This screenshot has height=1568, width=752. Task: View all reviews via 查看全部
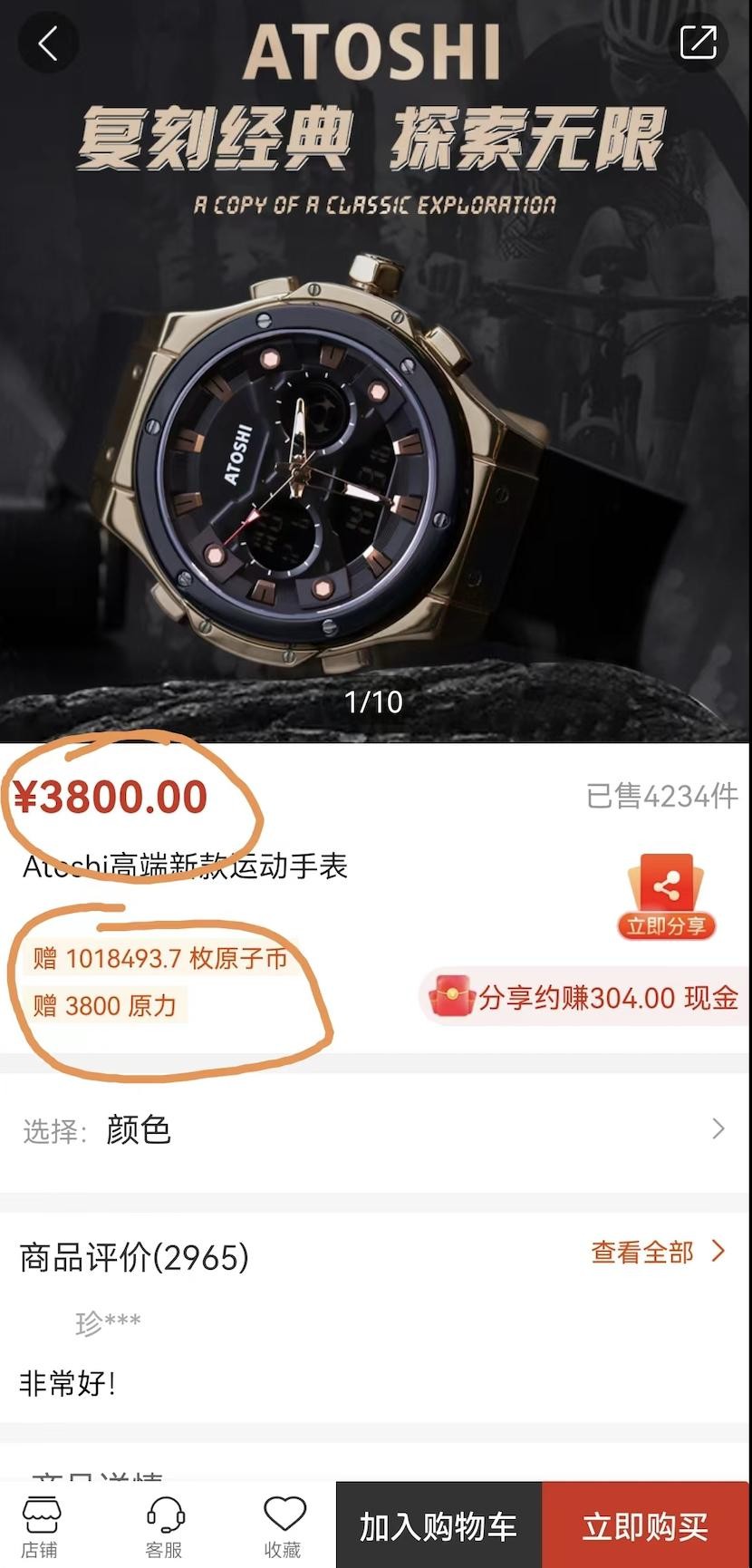[x=658, y=1253]
